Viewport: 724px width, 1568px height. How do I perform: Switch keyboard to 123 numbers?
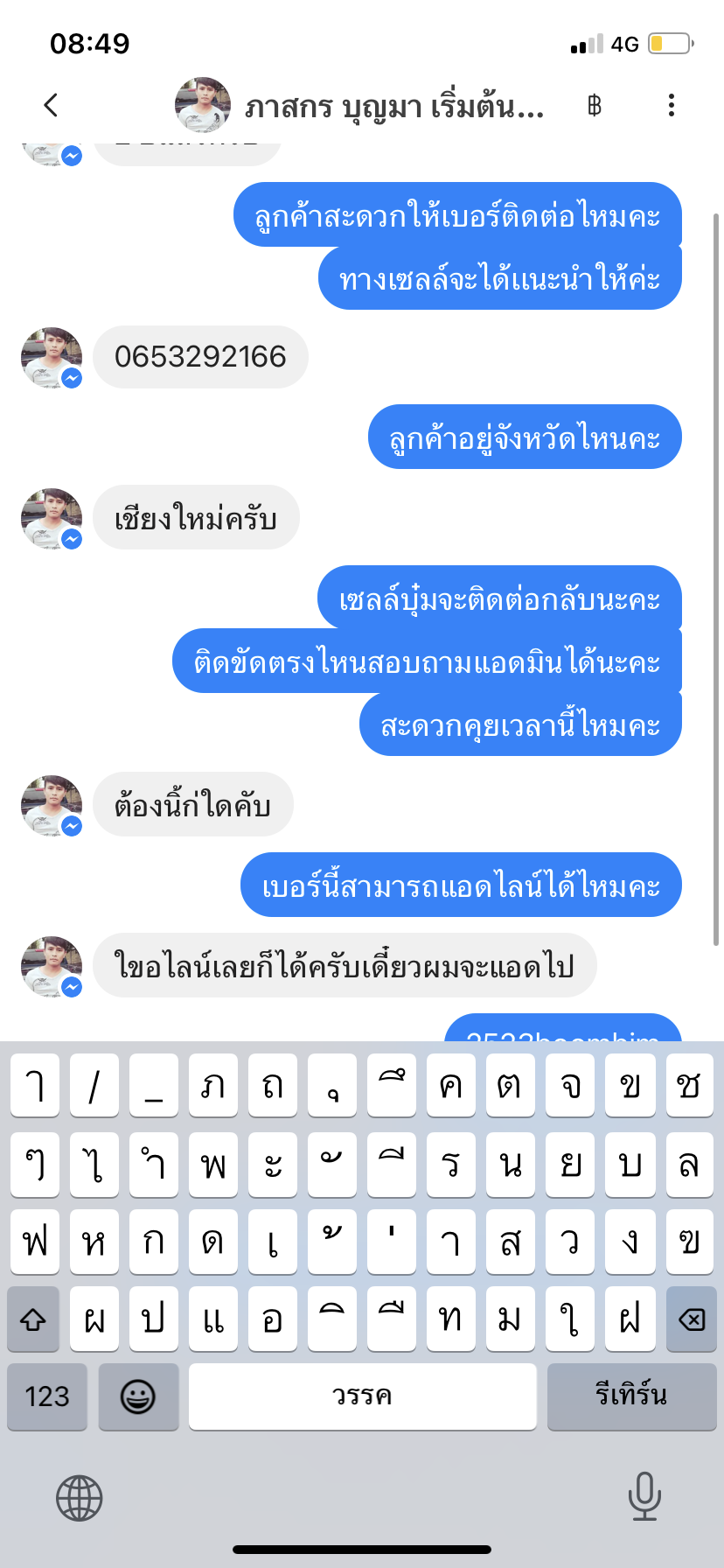(x=47, y=1396)
